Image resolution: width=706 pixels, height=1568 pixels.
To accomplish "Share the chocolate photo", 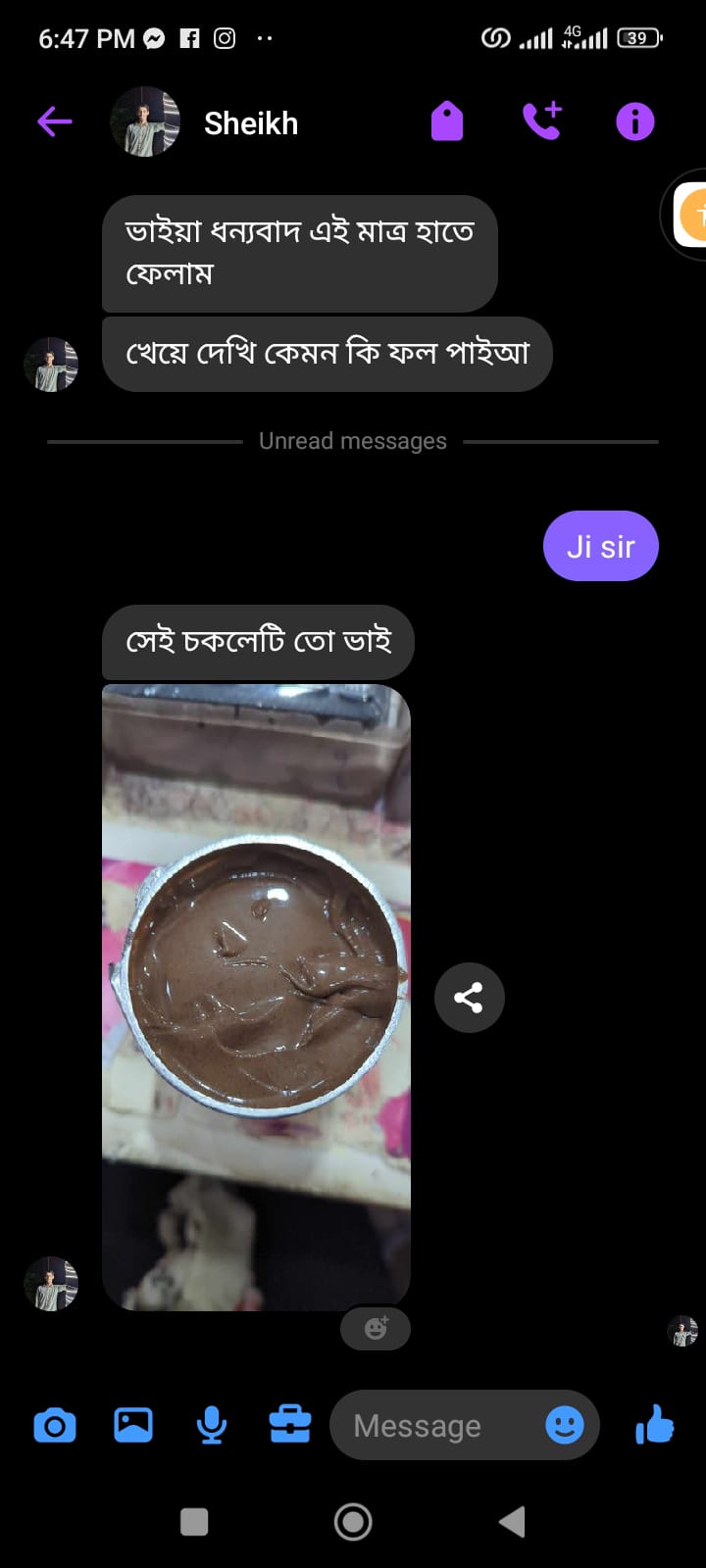I will pos(469,998).
